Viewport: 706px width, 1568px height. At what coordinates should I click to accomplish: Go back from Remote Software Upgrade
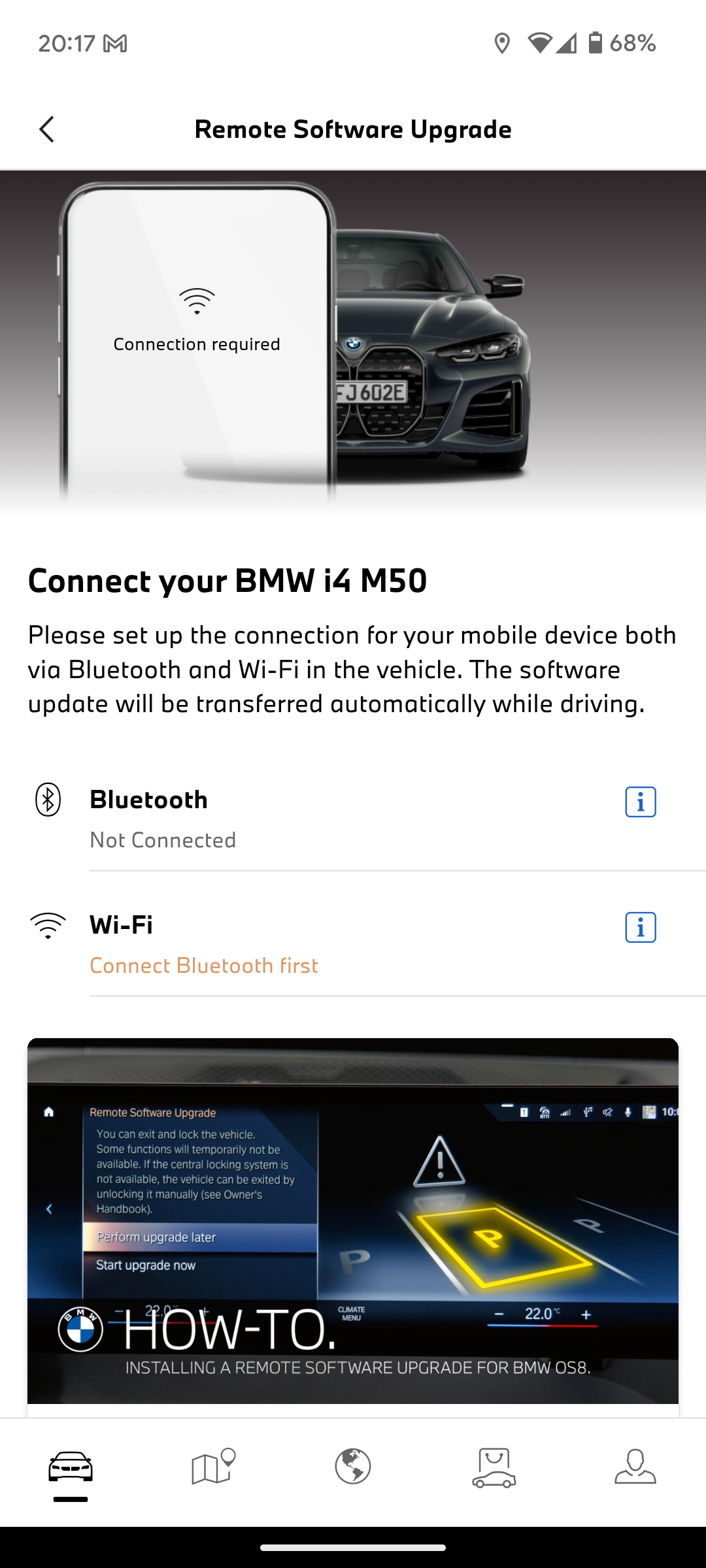point(46,129)
